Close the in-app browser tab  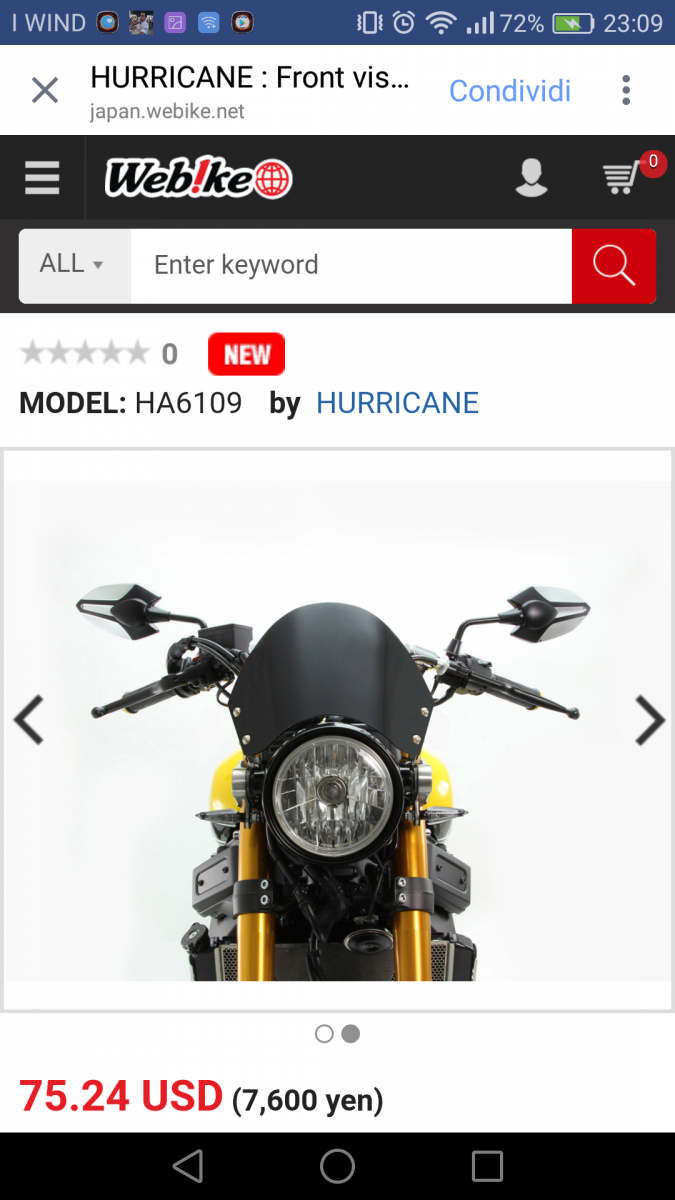click(x=45, y=91)
